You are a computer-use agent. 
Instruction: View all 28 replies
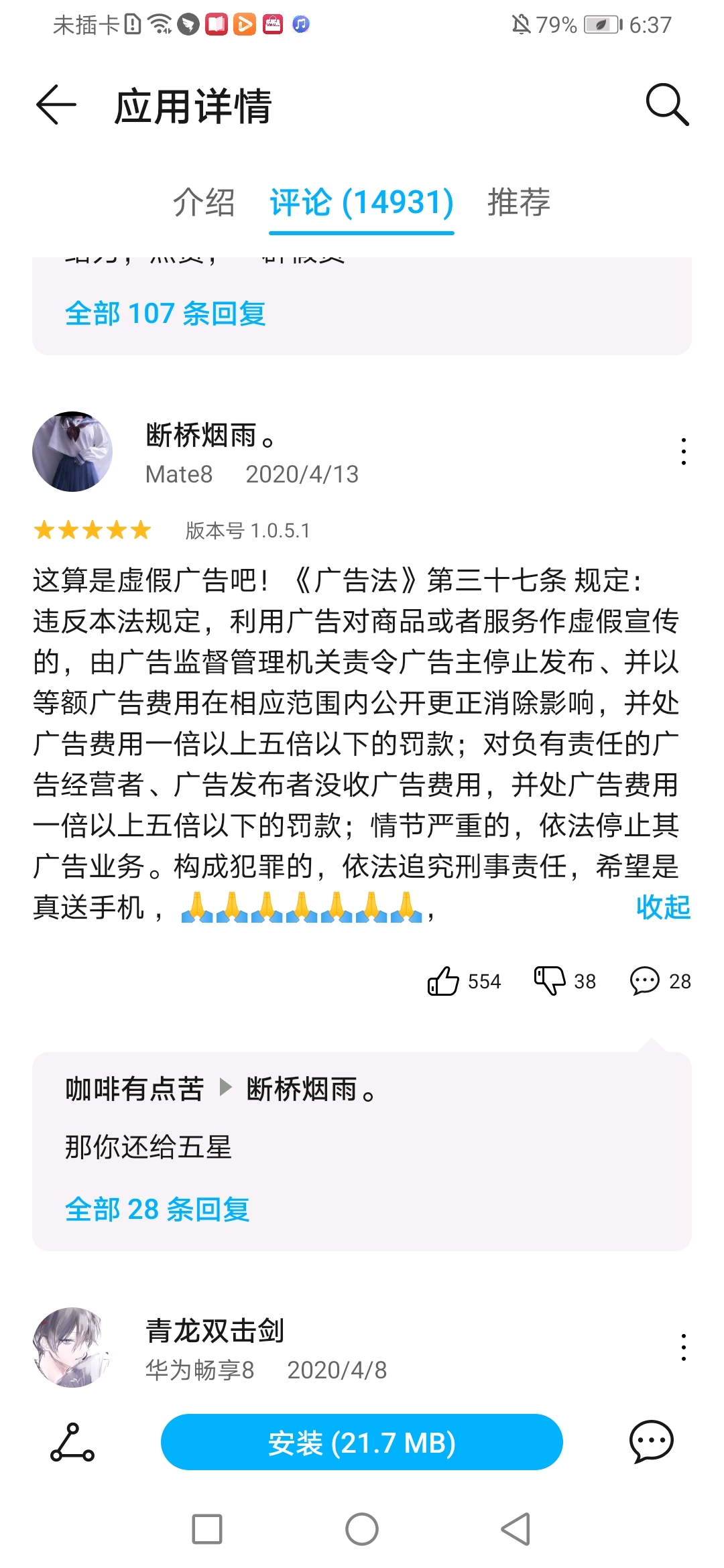pyautogui.click(x=158, y=1210)
